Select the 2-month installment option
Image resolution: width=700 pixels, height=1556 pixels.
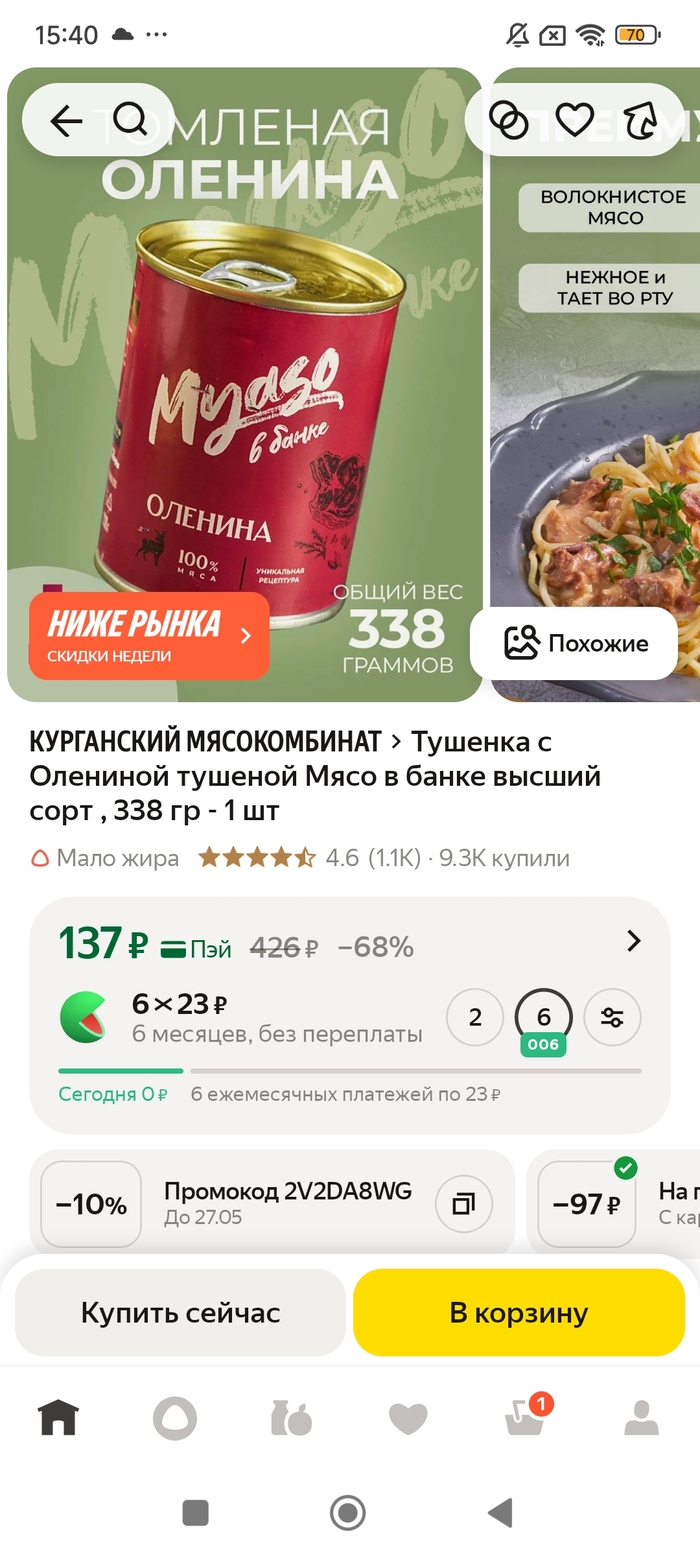click(475, 1017)
